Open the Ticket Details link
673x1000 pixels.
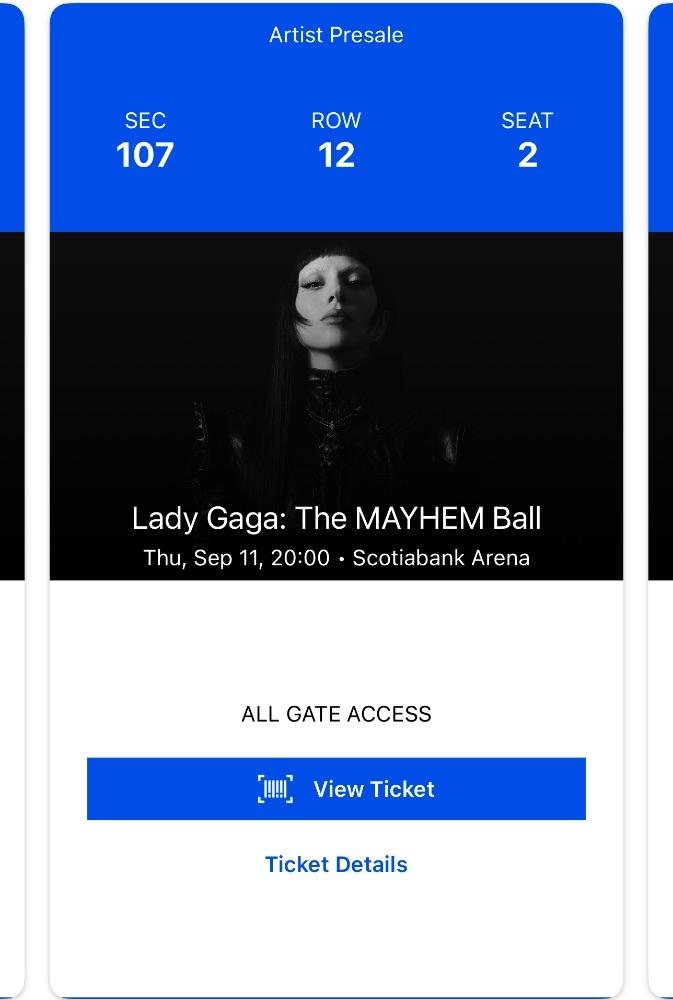coord(336,864)
